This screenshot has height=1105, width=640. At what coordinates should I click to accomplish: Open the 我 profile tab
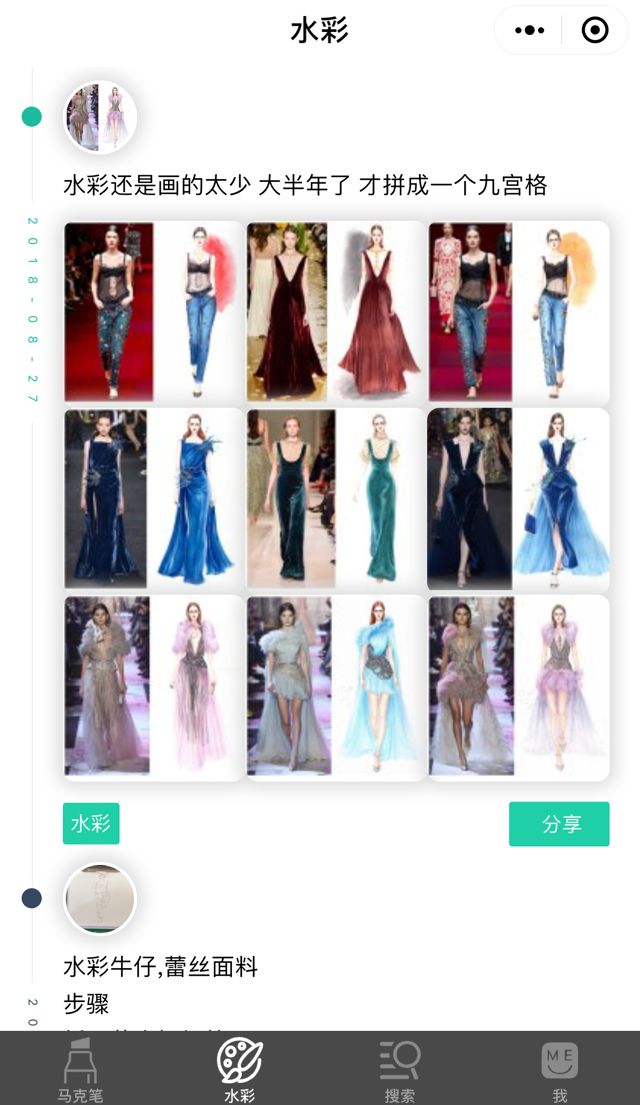560,1069
